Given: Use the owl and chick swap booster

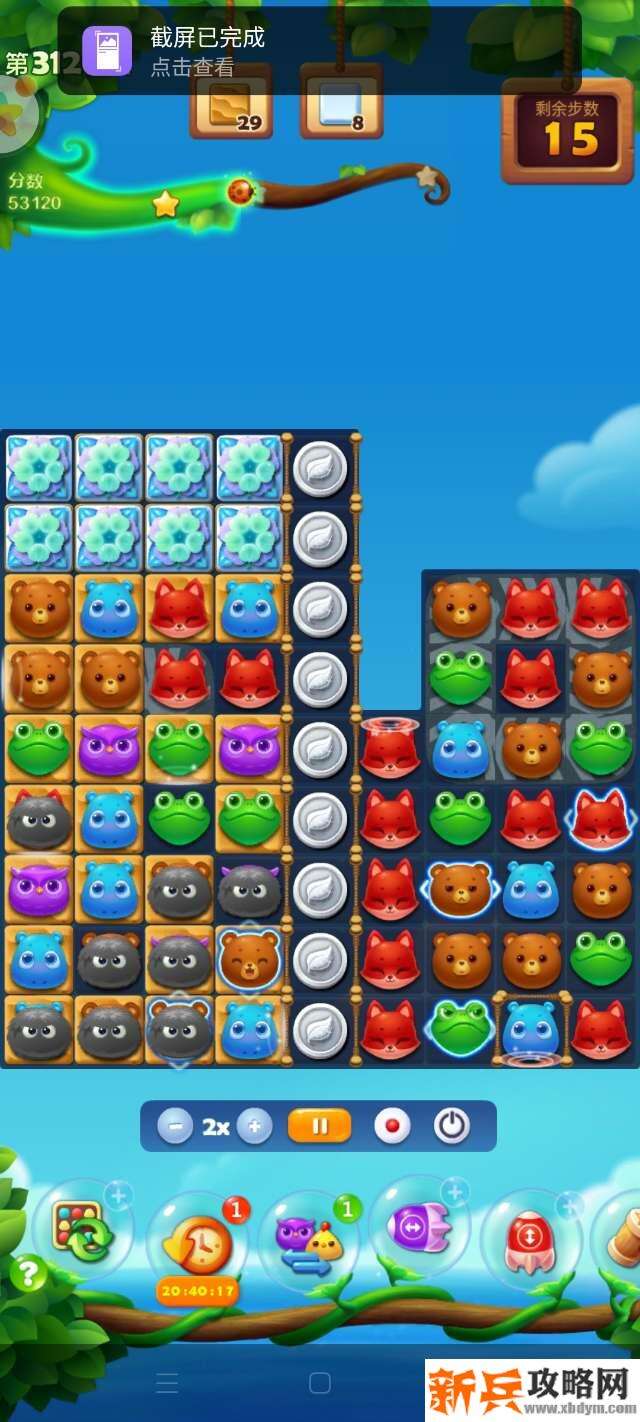Looking at the screenshot, I should (309, 1240).
